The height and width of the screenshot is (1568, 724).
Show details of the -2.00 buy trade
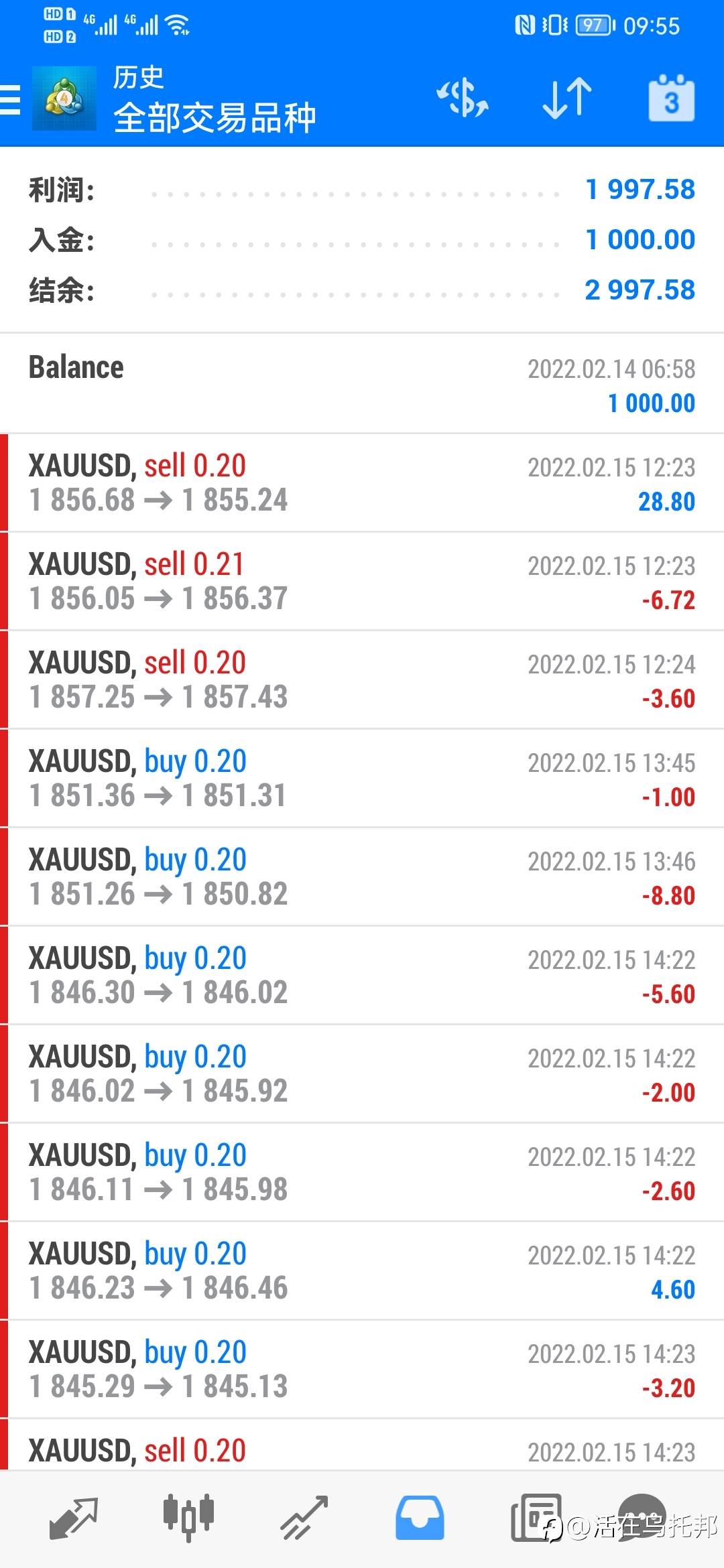[362, 1073]
